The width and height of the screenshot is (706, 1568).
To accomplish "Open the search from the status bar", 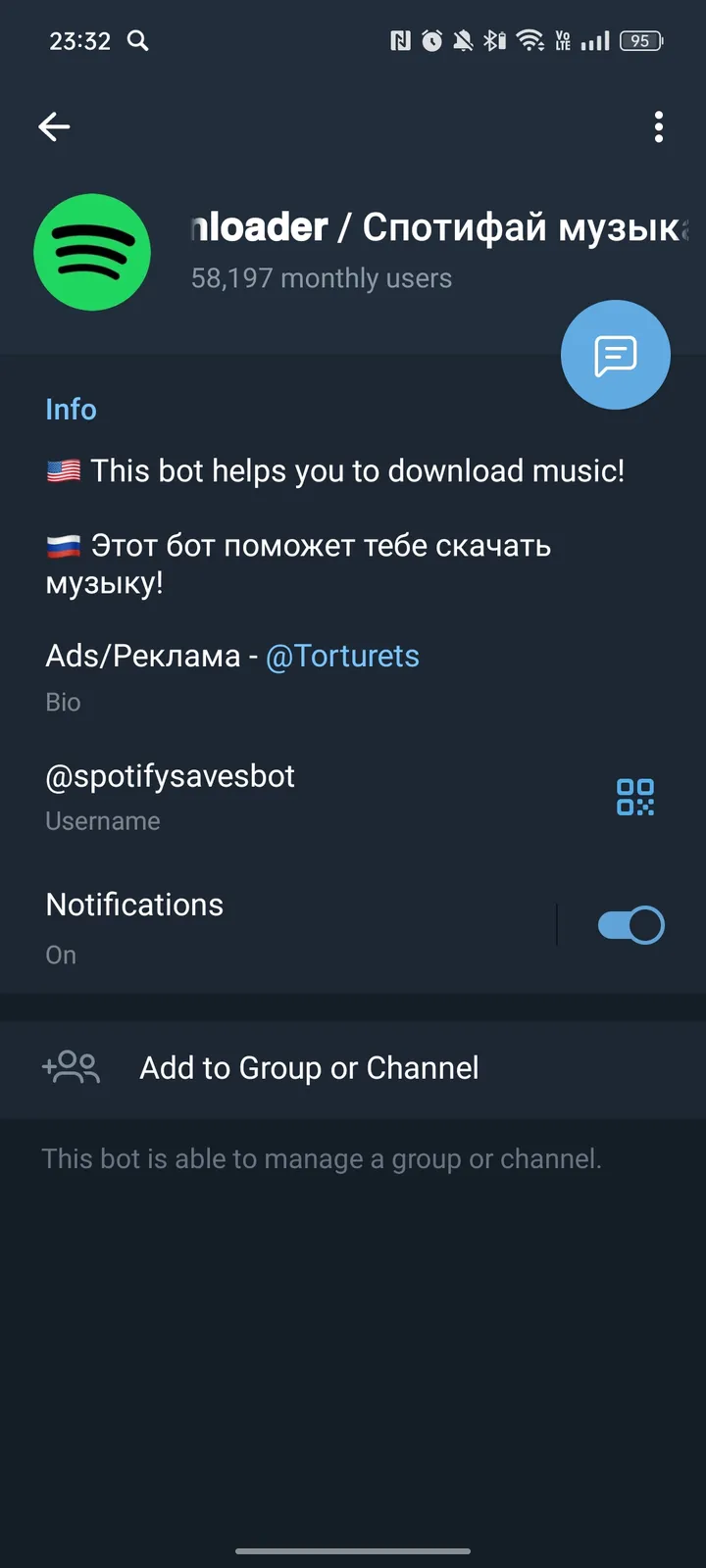I will pos(137,41).
